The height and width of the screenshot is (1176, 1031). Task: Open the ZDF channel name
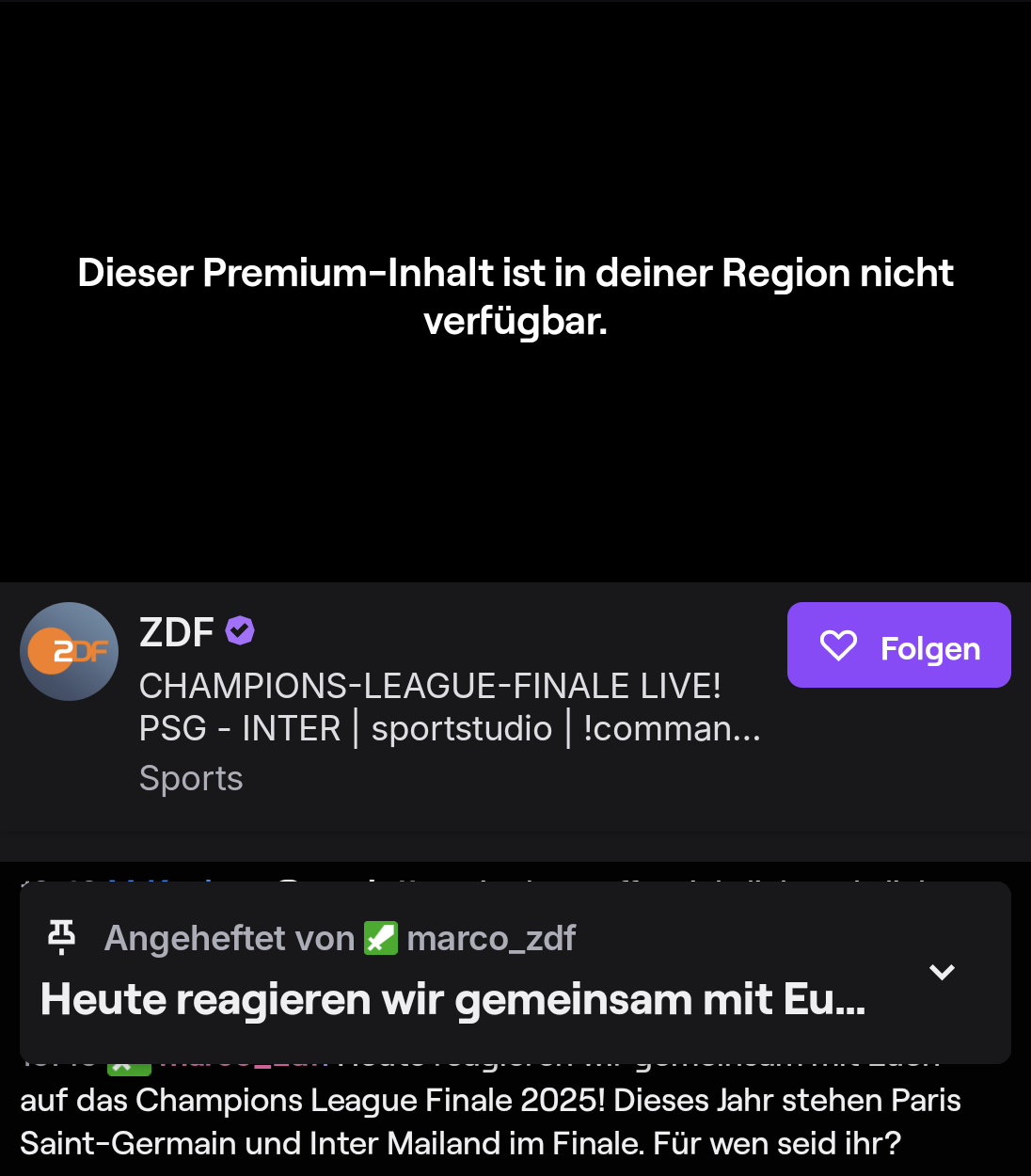click(x=177, y=632)
